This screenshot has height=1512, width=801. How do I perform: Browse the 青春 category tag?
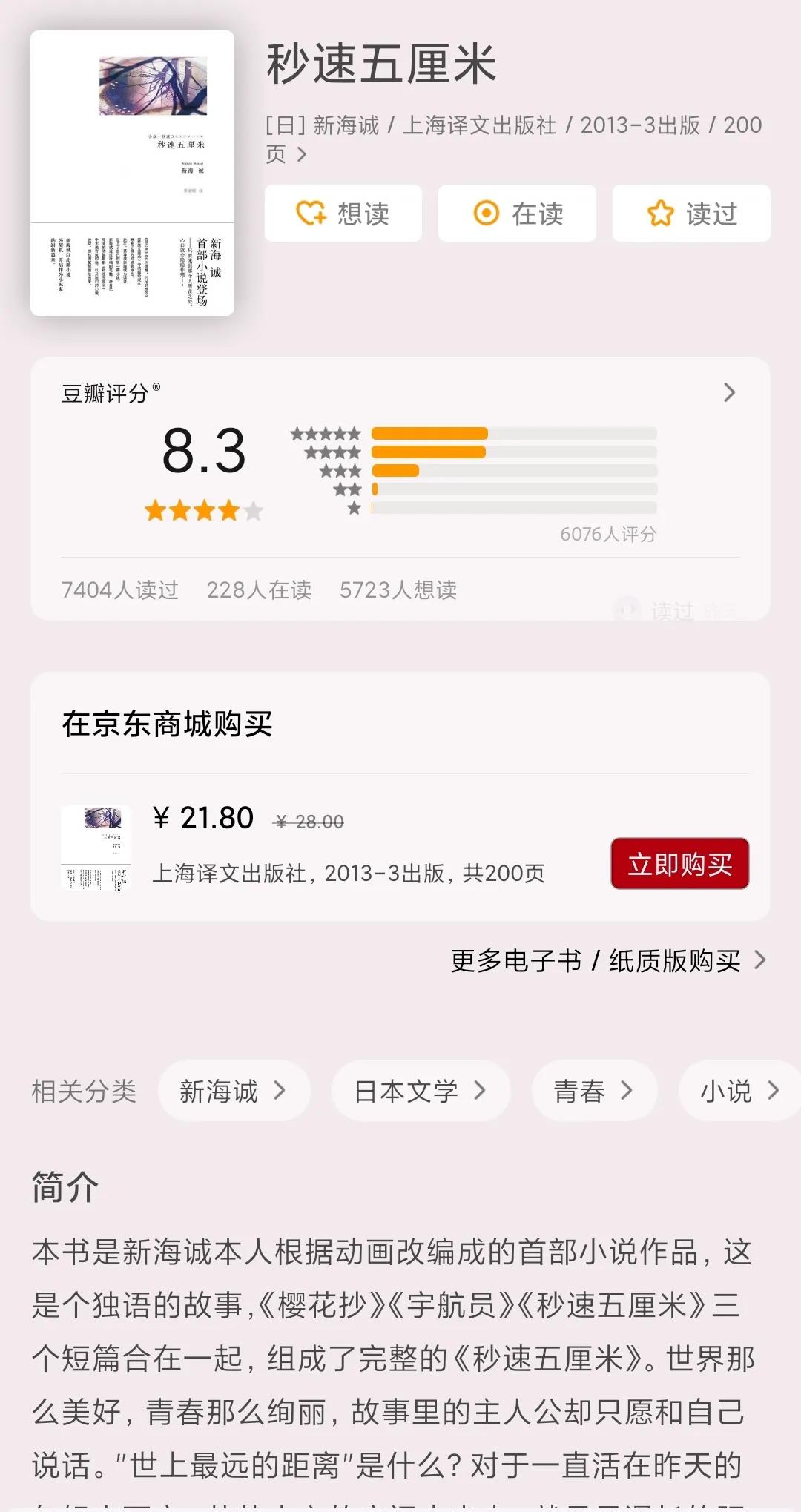[x=593, y=1090]
